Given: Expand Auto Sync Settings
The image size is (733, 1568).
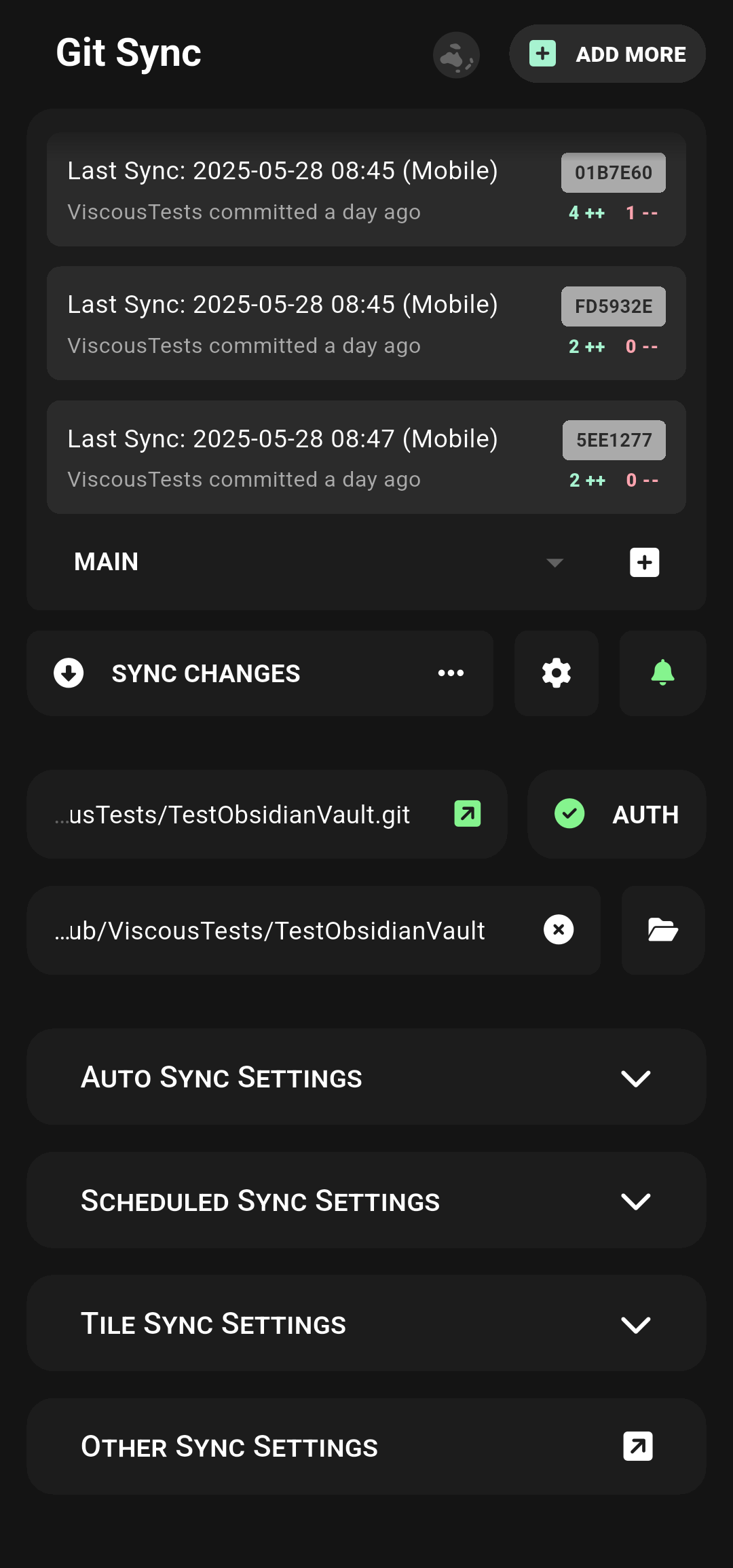Looking at the screenshot, I should point(366,1077).
